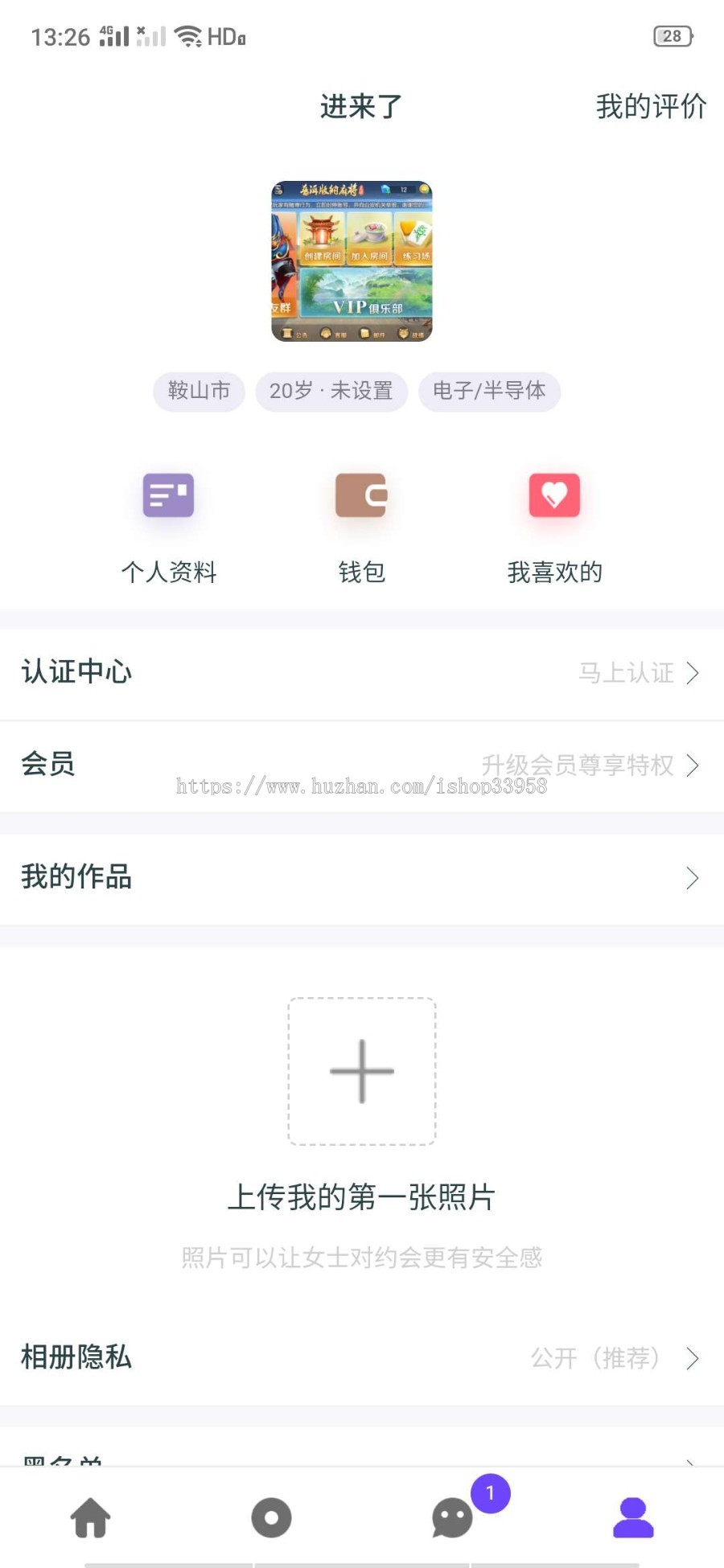This screenshot has width=724, height=1568.
Task: Open 我的评价 in the top bar
Action: click(x=650, y=106)
